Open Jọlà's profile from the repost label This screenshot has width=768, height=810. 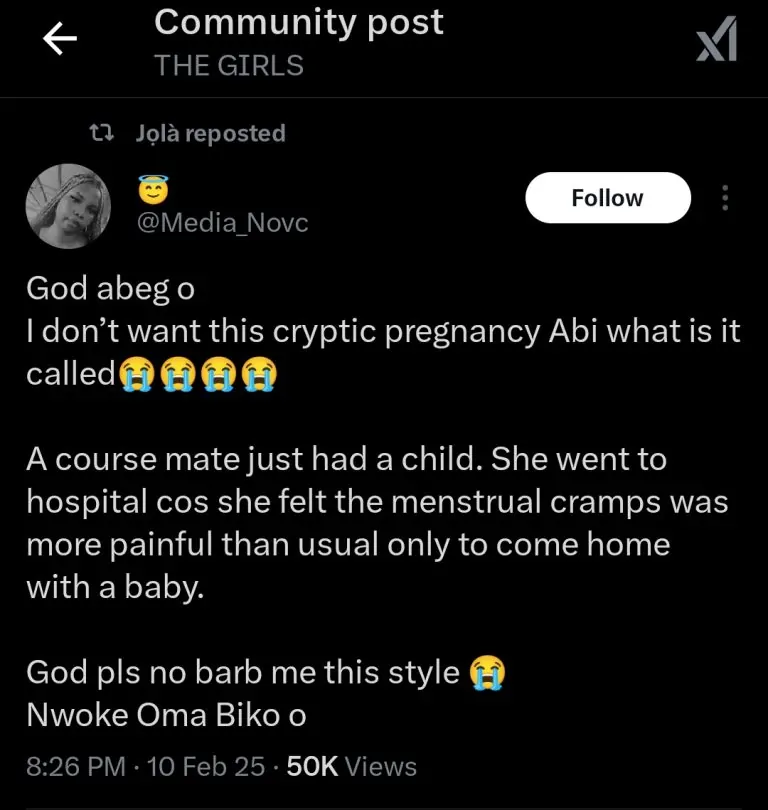[210, 133]
